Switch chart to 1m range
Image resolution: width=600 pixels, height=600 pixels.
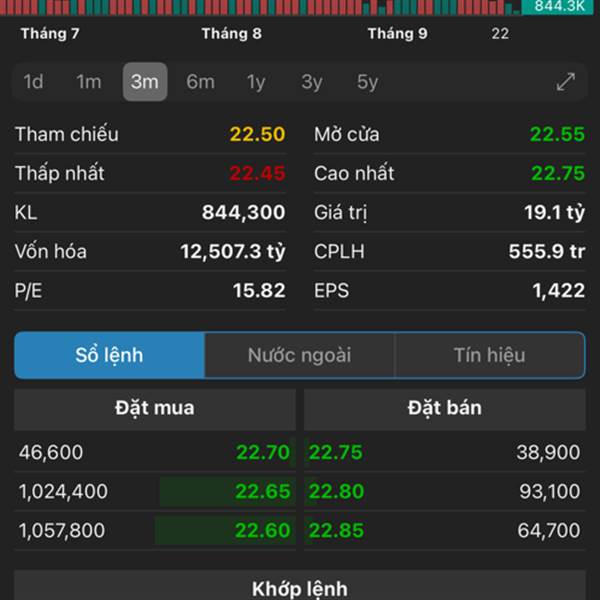coord(89,82)
